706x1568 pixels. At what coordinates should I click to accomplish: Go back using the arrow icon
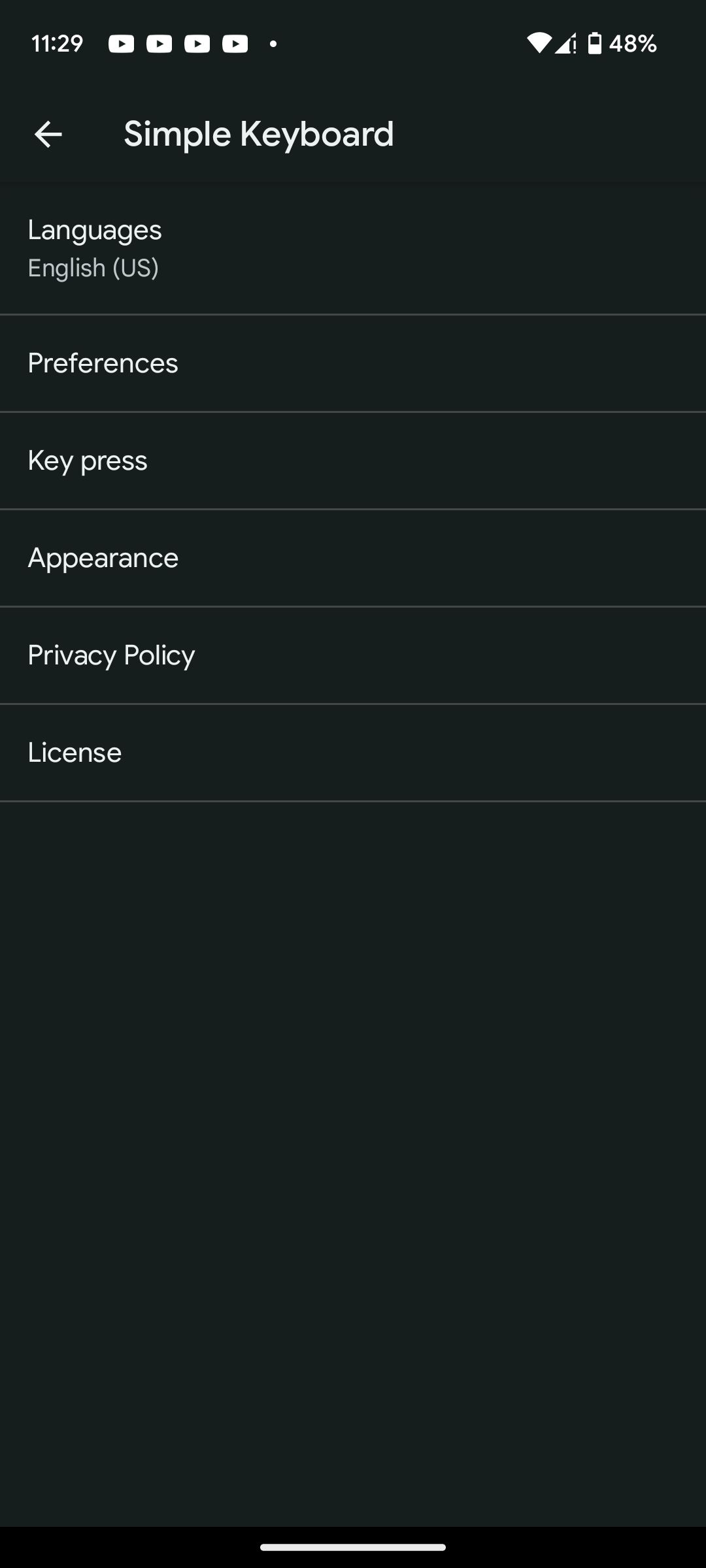pos(48,135)
